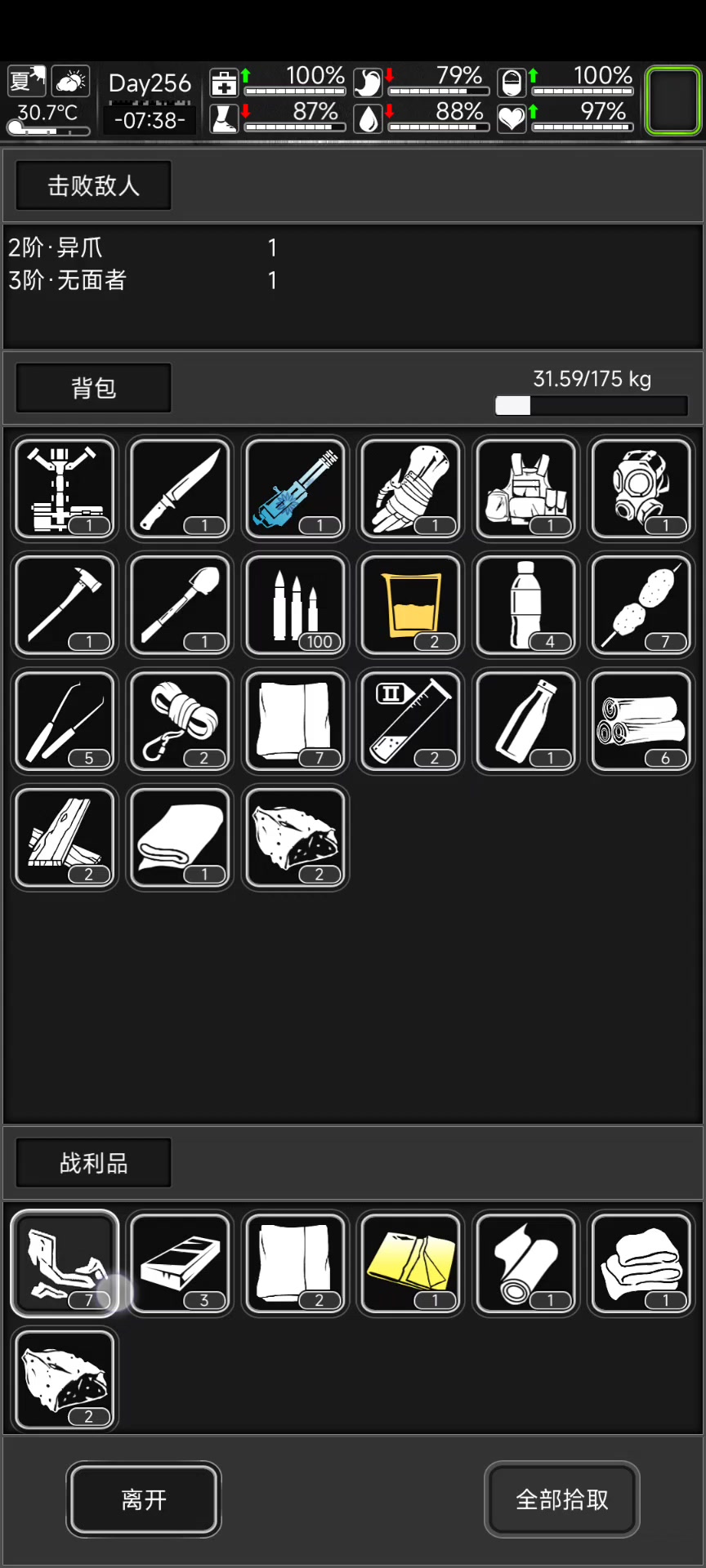Tap the 离开 button to leave
Viewport: 706px width, 1568px height.
[x=144, y=1499]
